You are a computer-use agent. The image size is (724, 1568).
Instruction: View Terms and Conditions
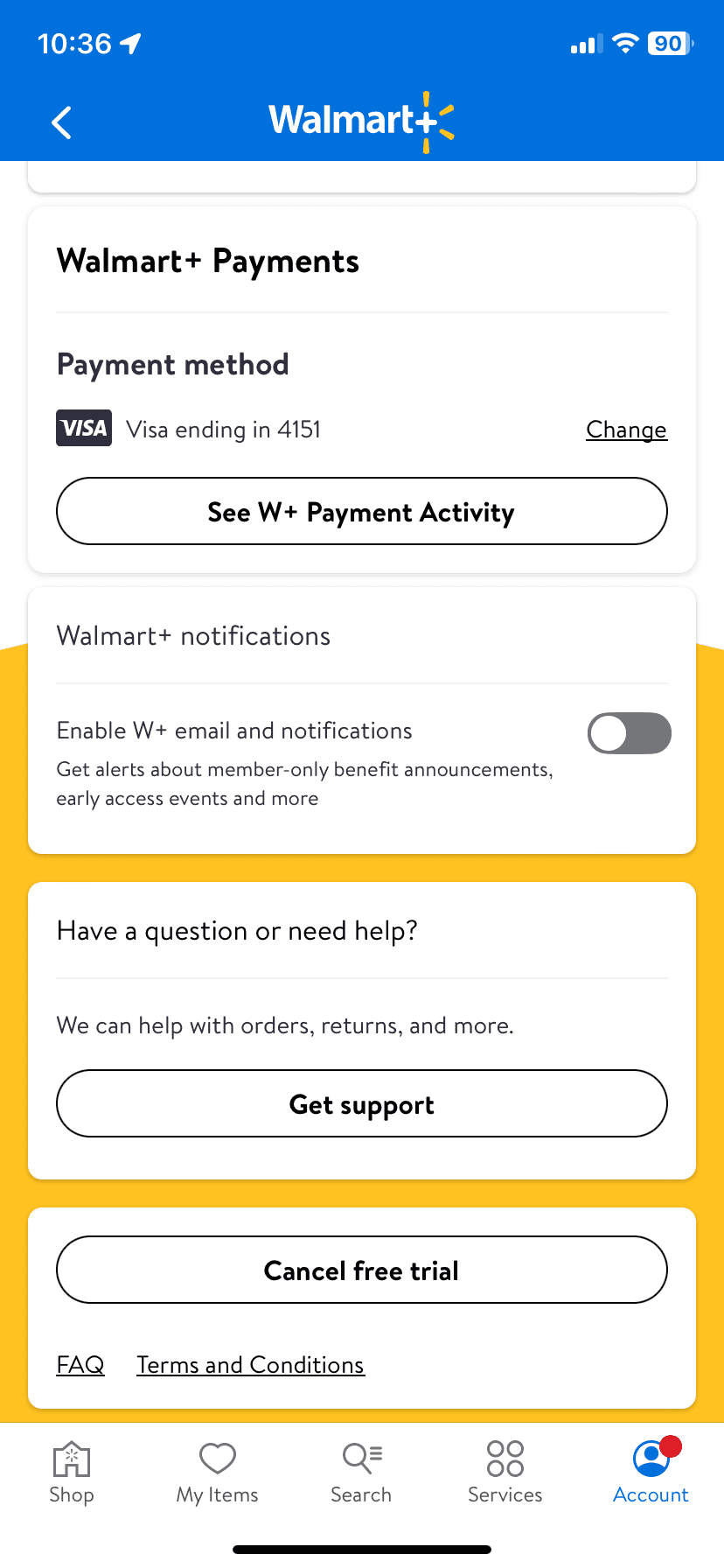coord(250,1365)
